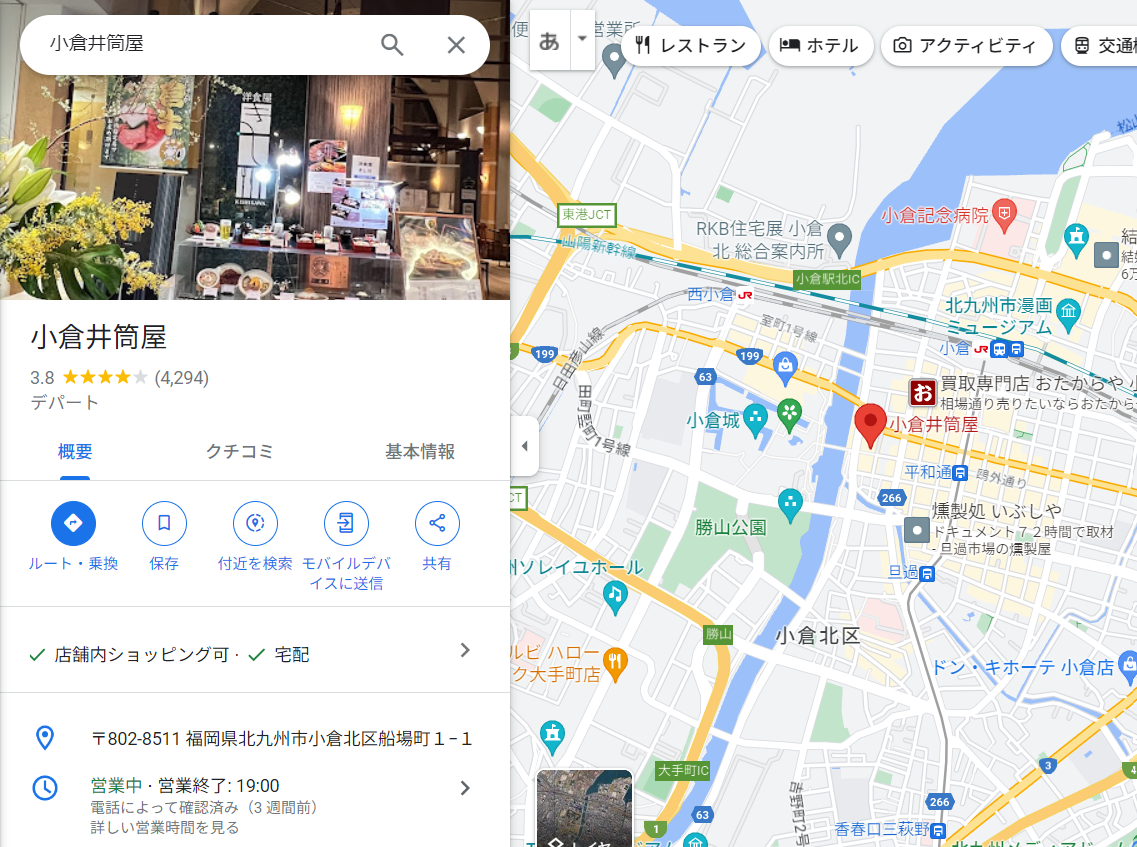Viewport: 1137px width, 847px height.
Task: Expand the opening hours row
Action: click(464, 788)
